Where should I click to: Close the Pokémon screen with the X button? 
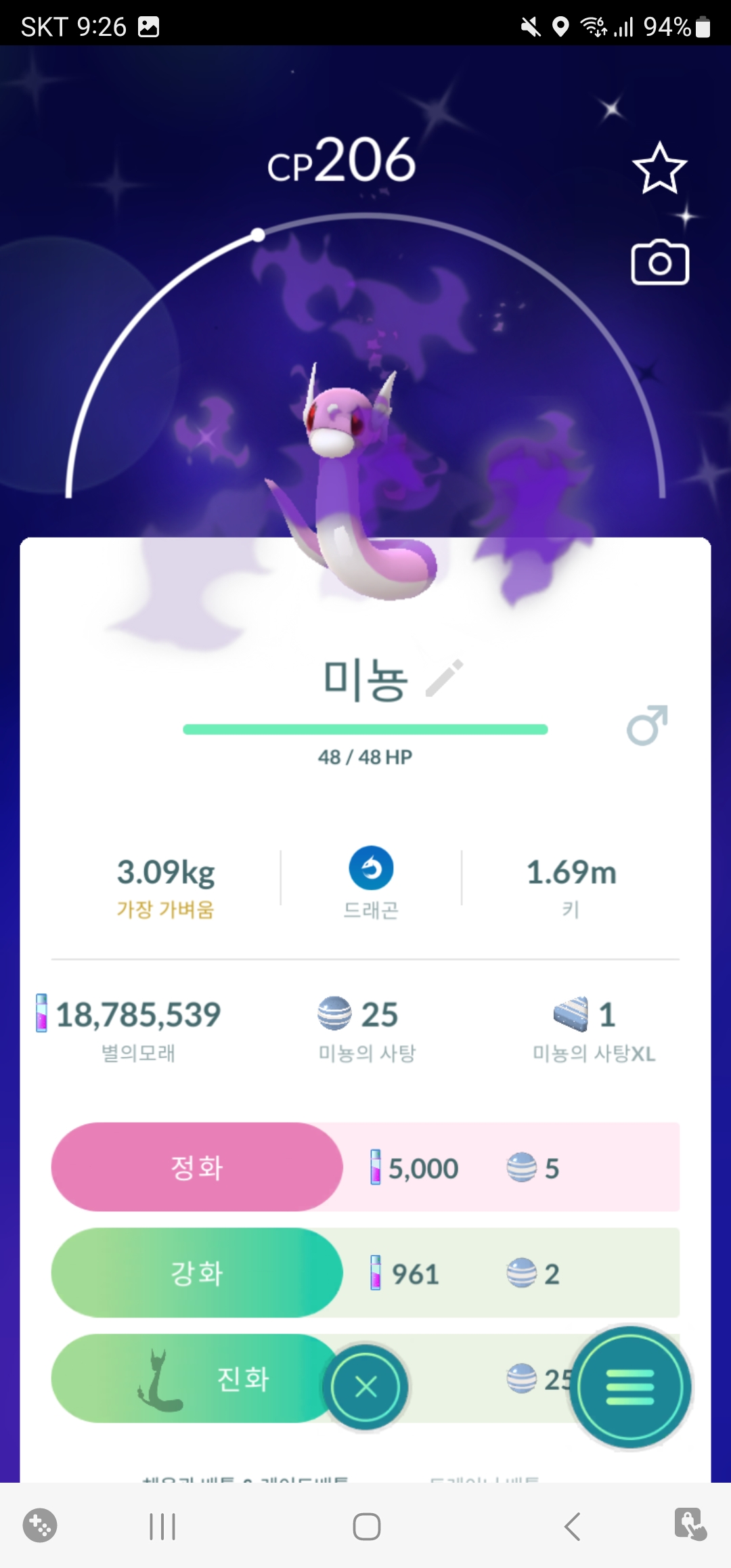(x=365, y=1388)
